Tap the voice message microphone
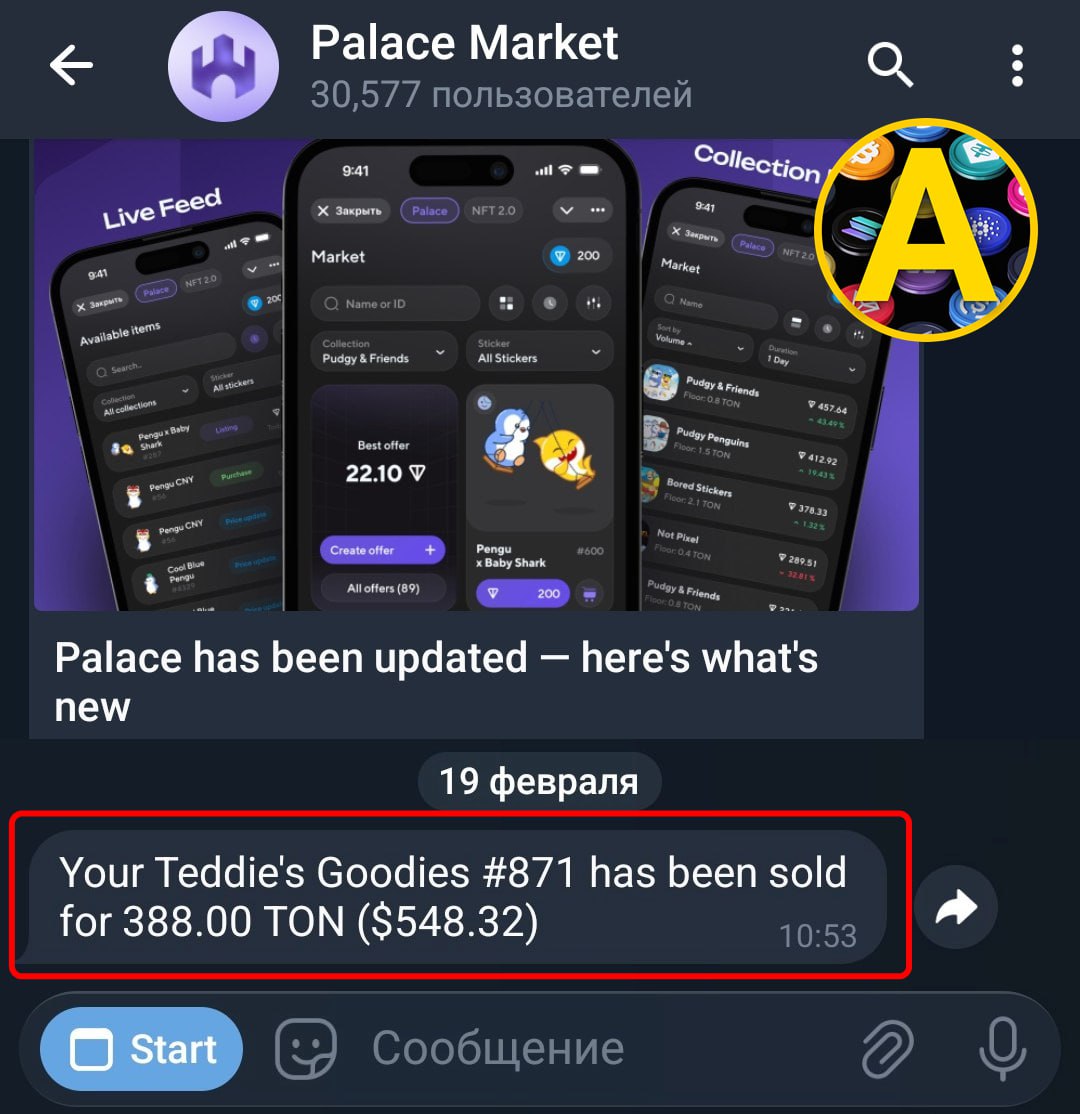 click(x=1002, y=1049)
